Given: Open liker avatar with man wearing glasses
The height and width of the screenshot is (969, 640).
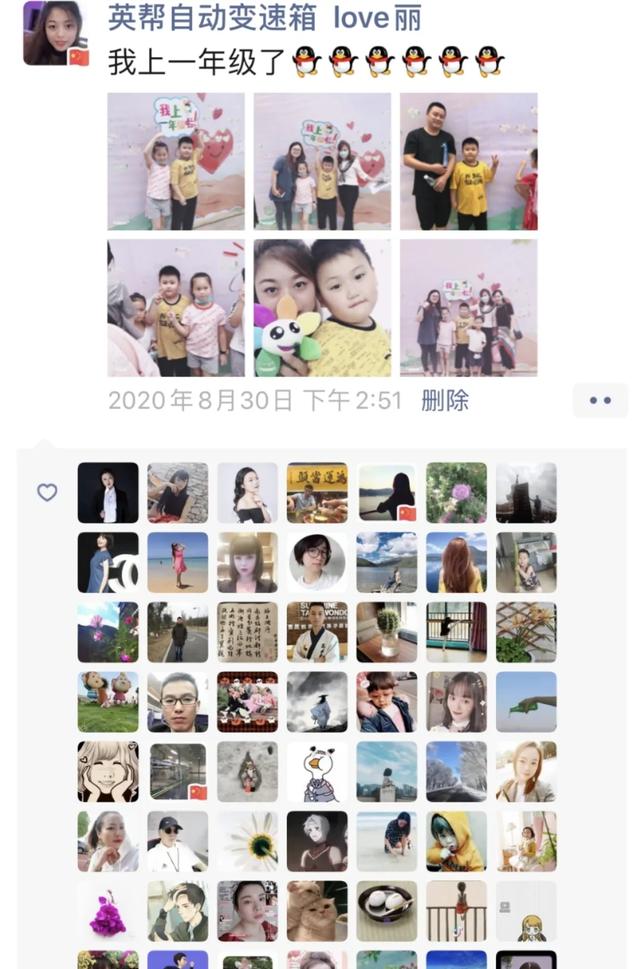Looking at the screenshot, I should 178,702.
